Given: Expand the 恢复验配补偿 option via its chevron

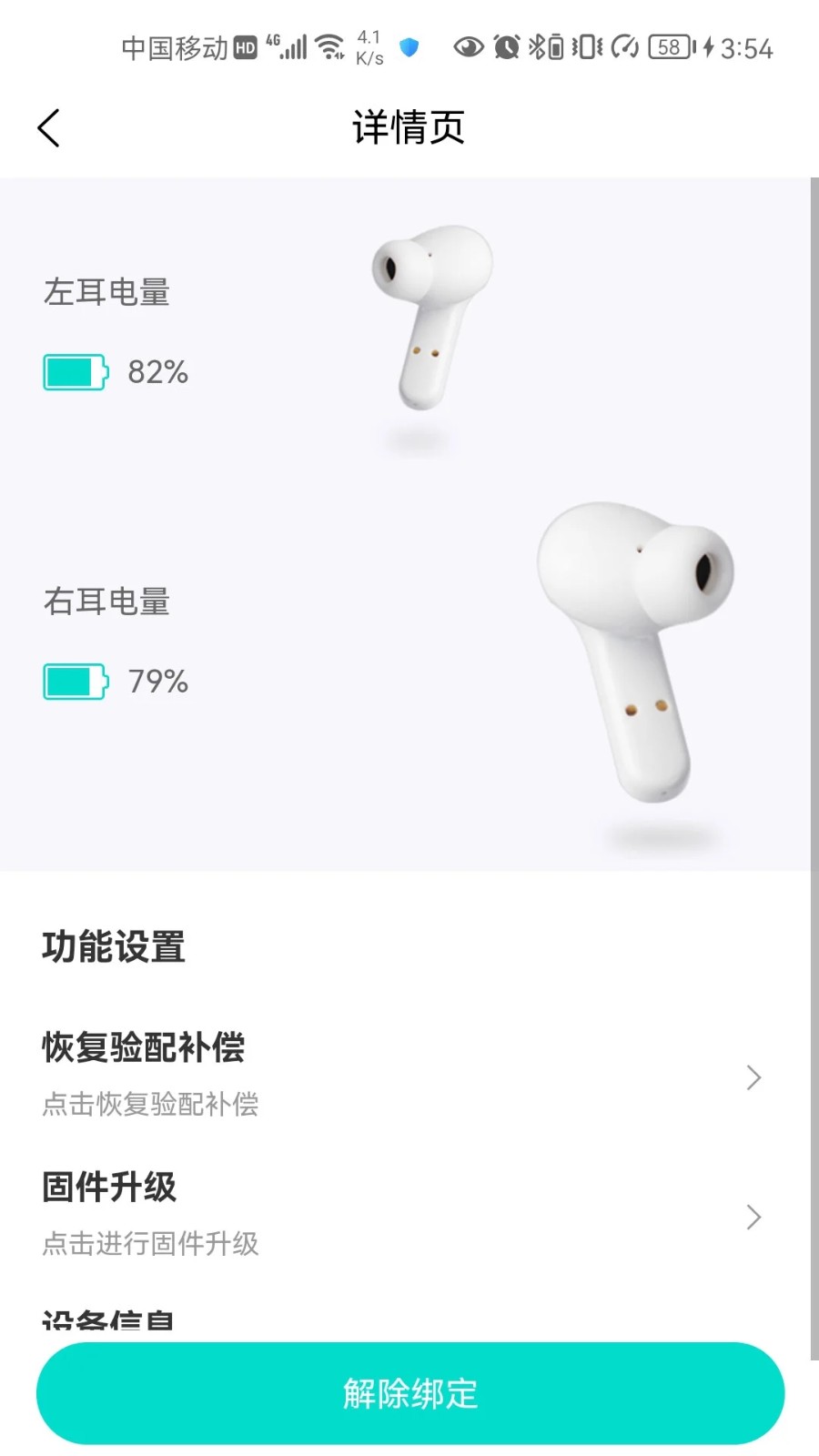Looking at the screenshot, I should [753, 1078].
